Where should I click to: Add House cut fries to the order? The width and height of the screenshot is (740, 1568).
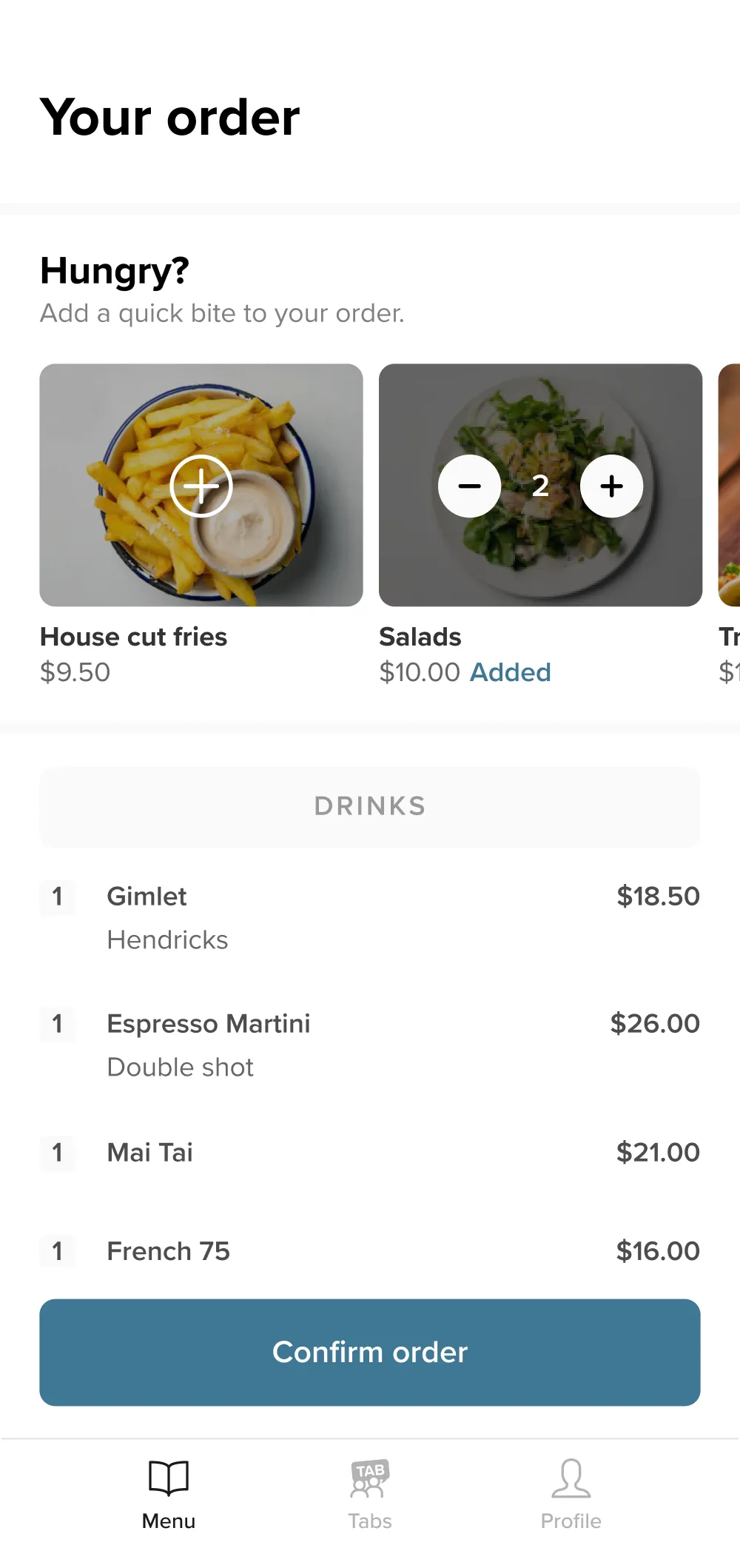pos(201,486)
